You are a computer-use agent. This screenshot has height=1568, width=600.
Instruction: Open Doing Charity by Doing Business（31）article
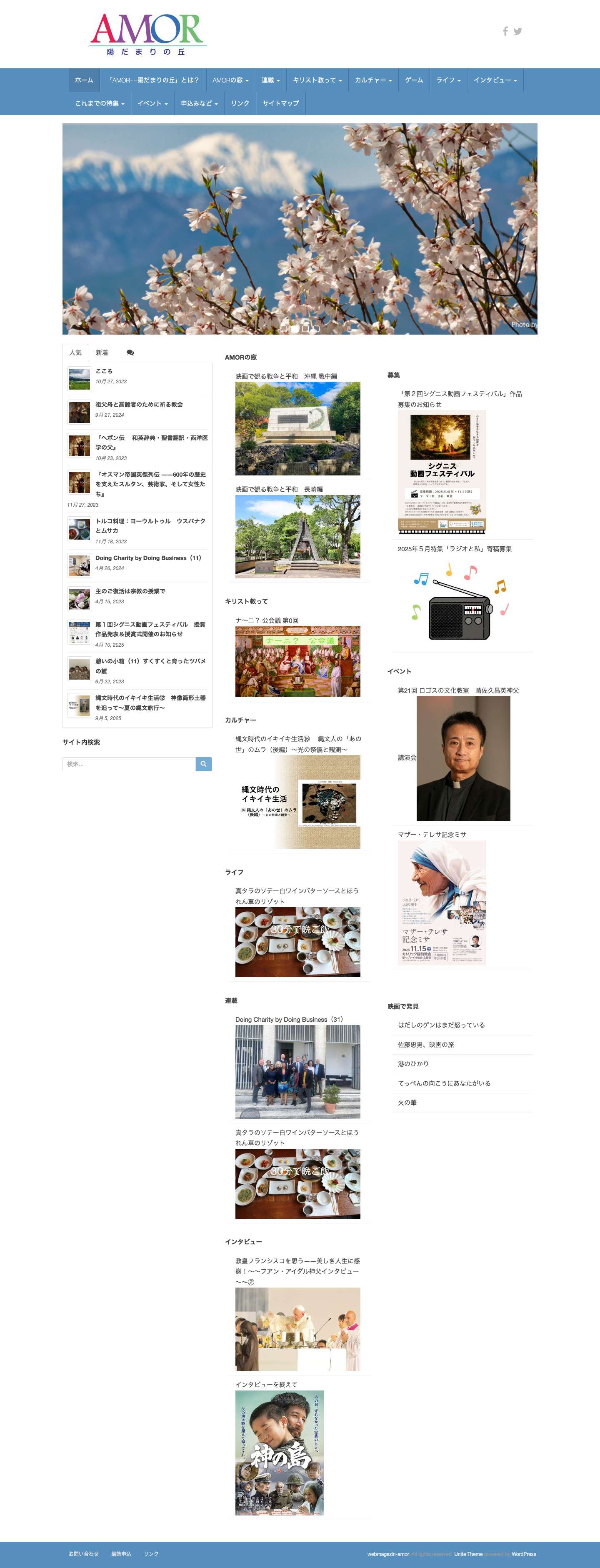coord(289,1020)
